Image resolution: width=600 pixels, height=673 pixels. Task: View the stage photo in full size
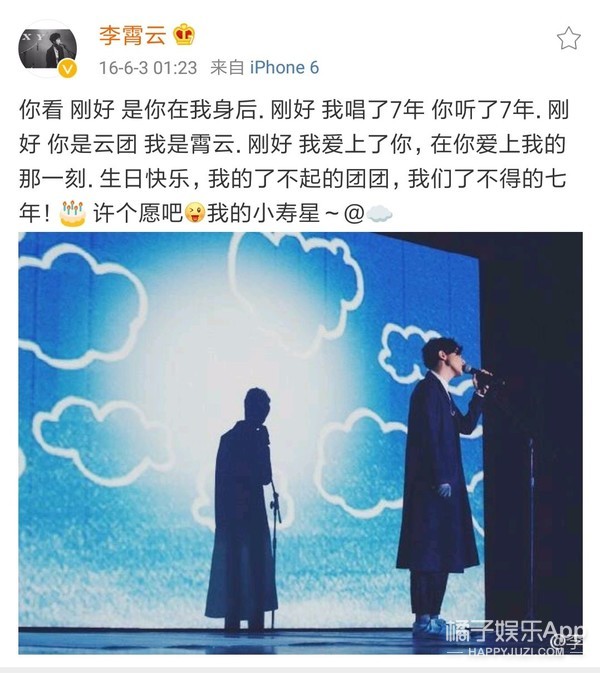(300, 440)
